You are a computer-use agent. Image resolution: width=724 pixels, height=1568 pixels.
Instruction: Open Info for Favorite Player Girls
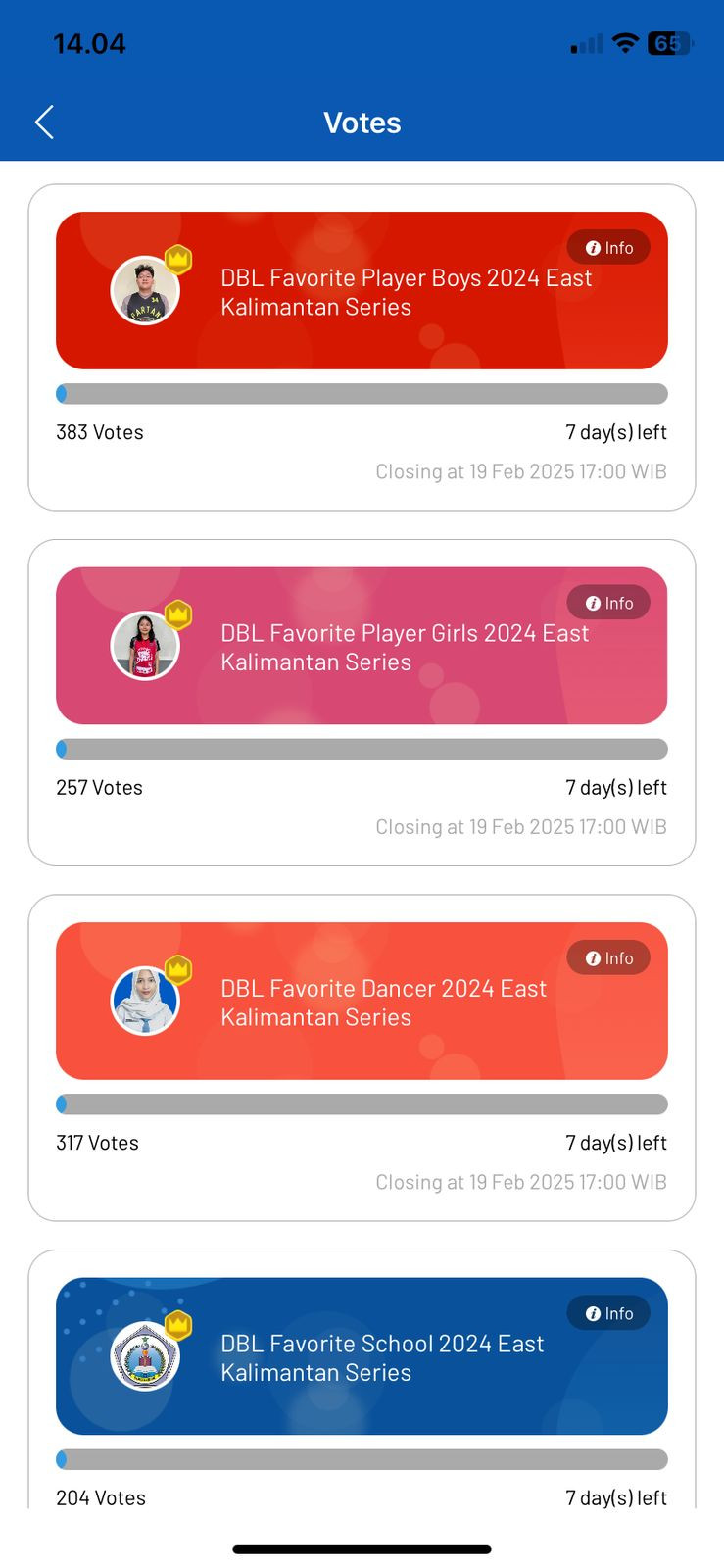(x=608, y=603)
